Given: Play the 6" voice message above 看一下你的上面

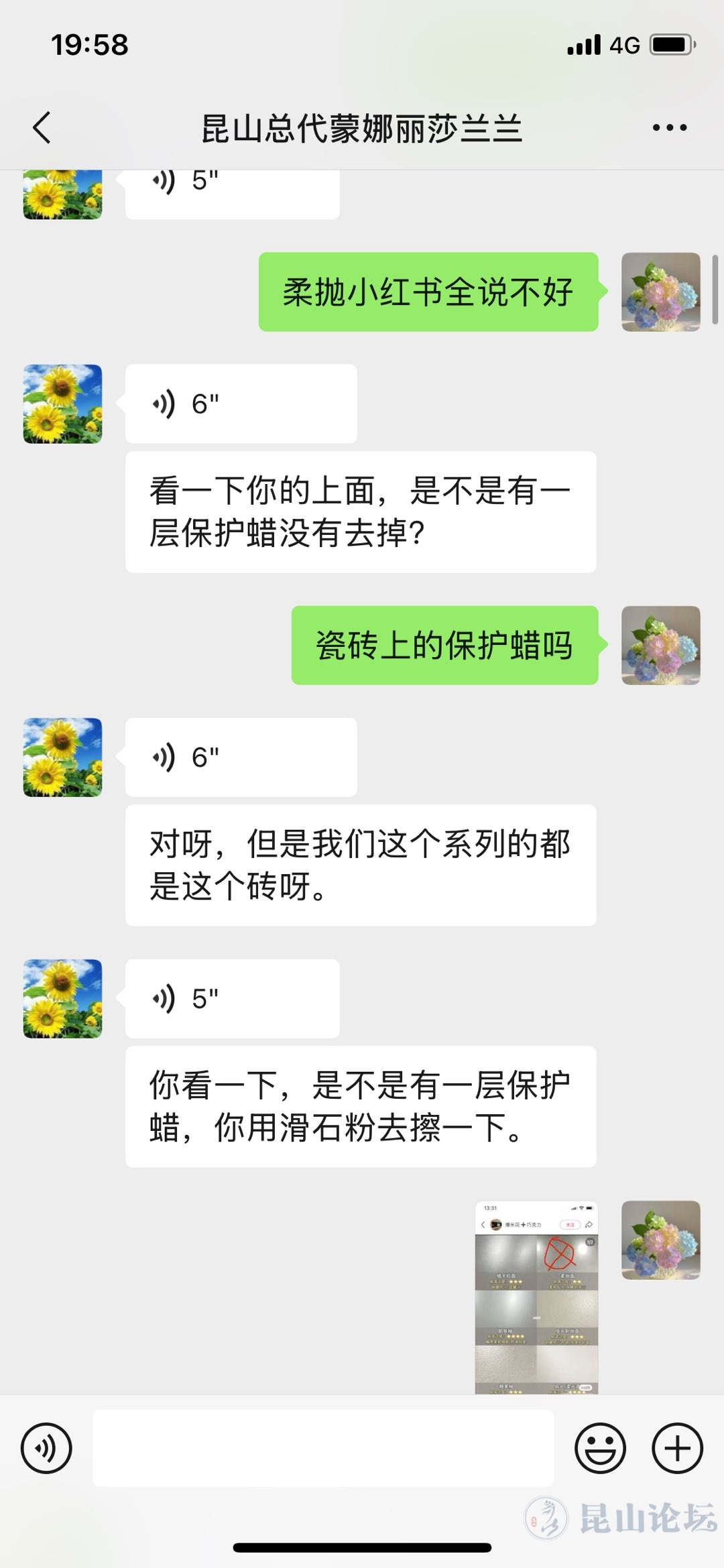Looking at the screenshot, I should pos(240,404).
